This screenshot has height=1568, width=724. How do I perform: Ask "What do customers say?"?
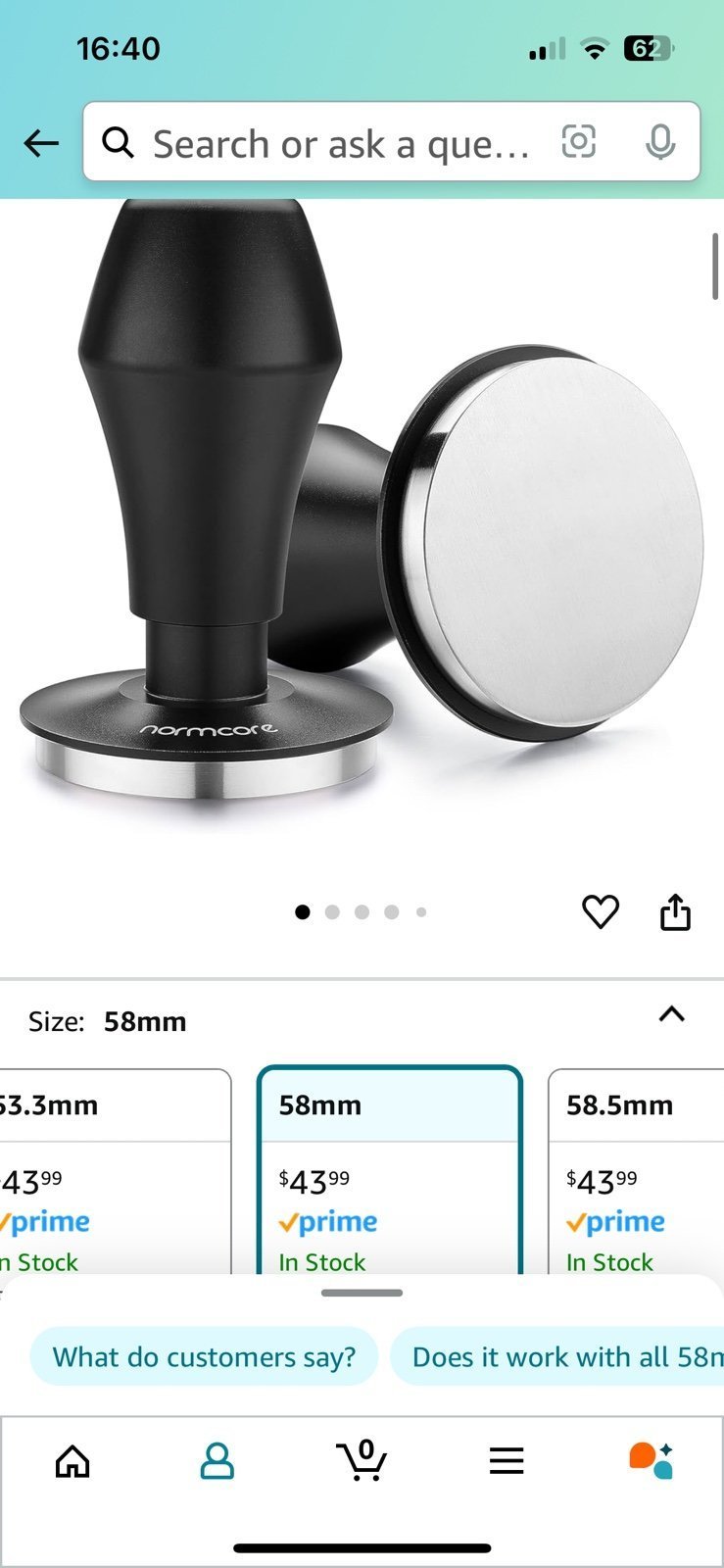pyautogui.click(x=204, y=1356)
